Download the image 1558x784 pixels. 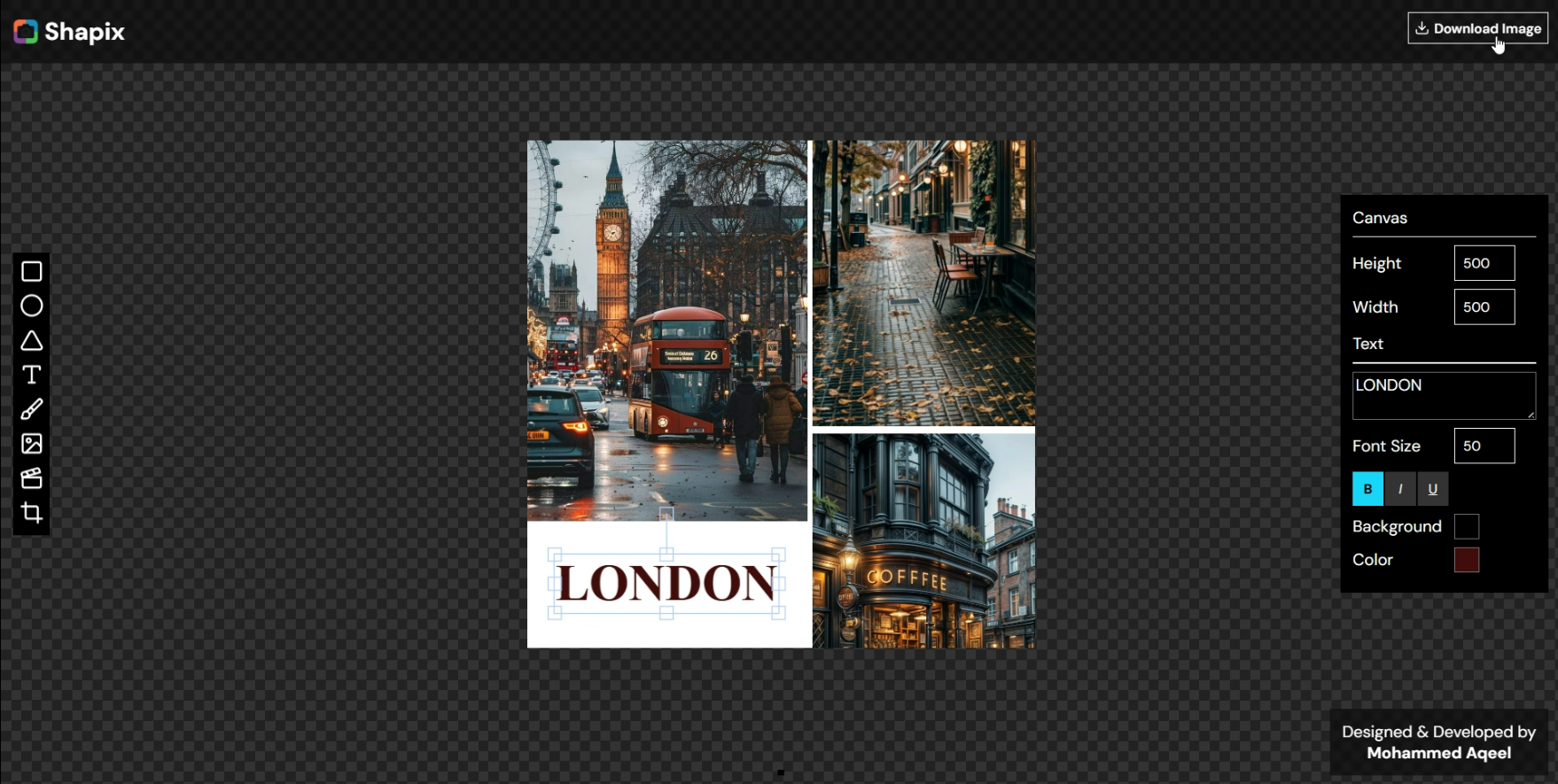tap(1477, 28)
